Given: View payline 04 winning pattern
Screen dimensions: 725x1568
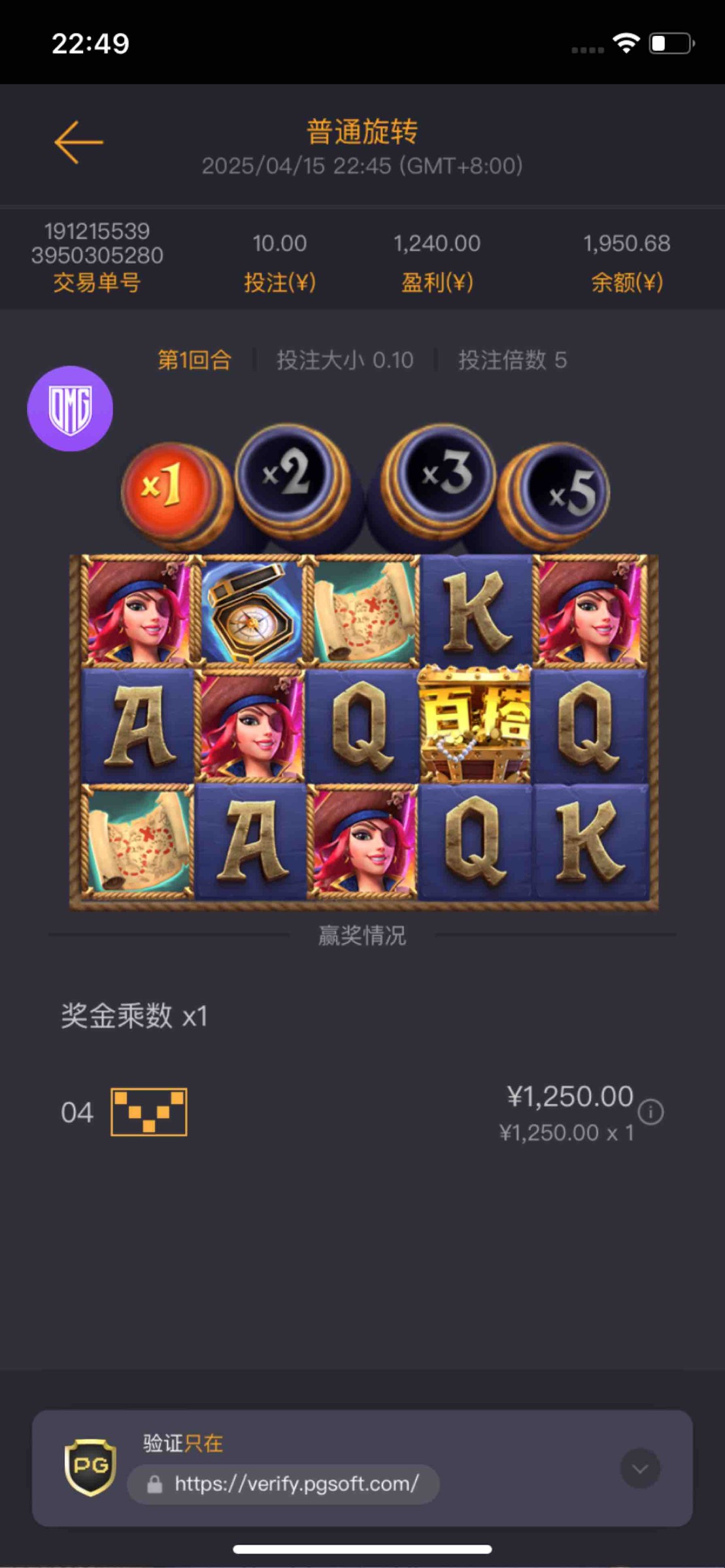Looking at the screenshot, I should (148, 1111).
